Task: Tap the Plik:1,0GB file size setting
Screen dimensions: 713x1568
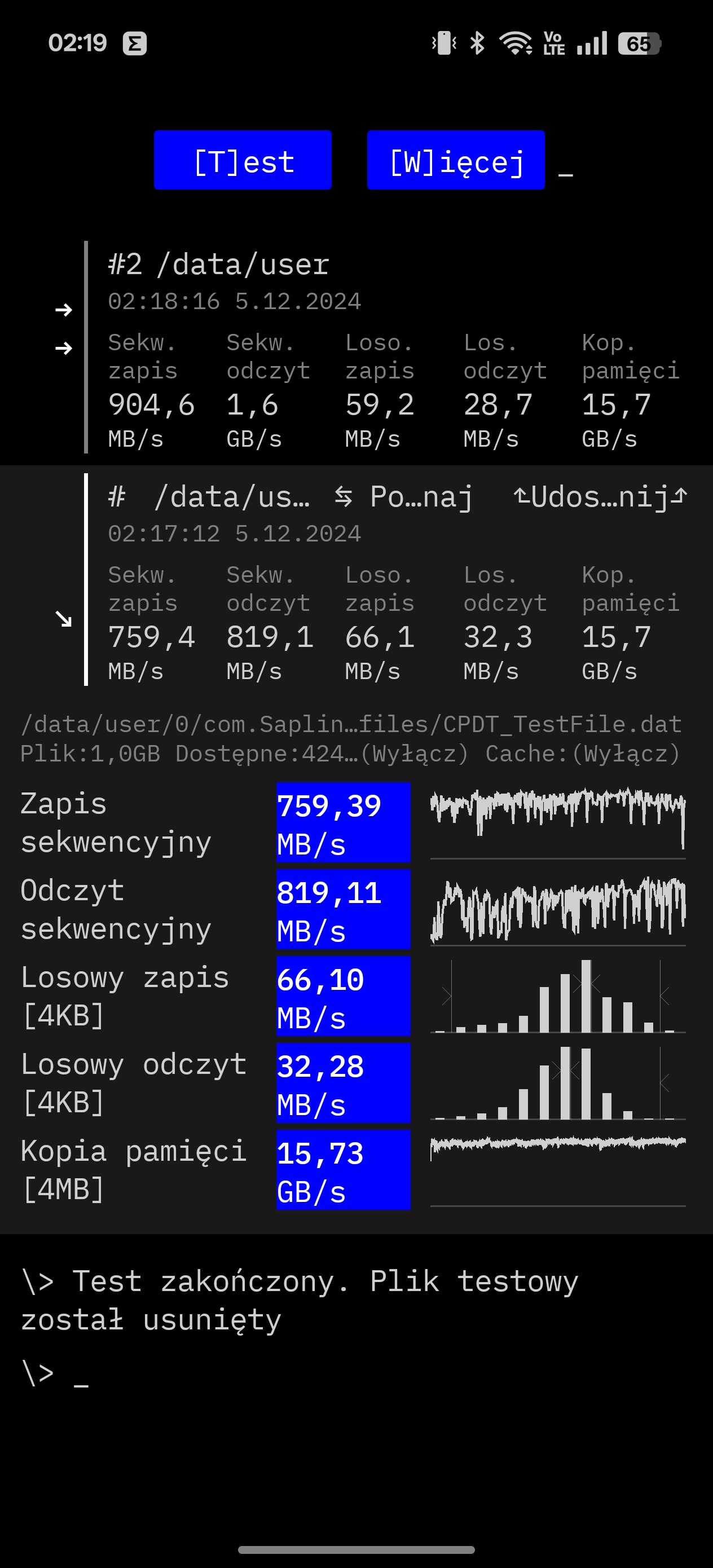Action: pyautogui.click(x=90, y=754)
